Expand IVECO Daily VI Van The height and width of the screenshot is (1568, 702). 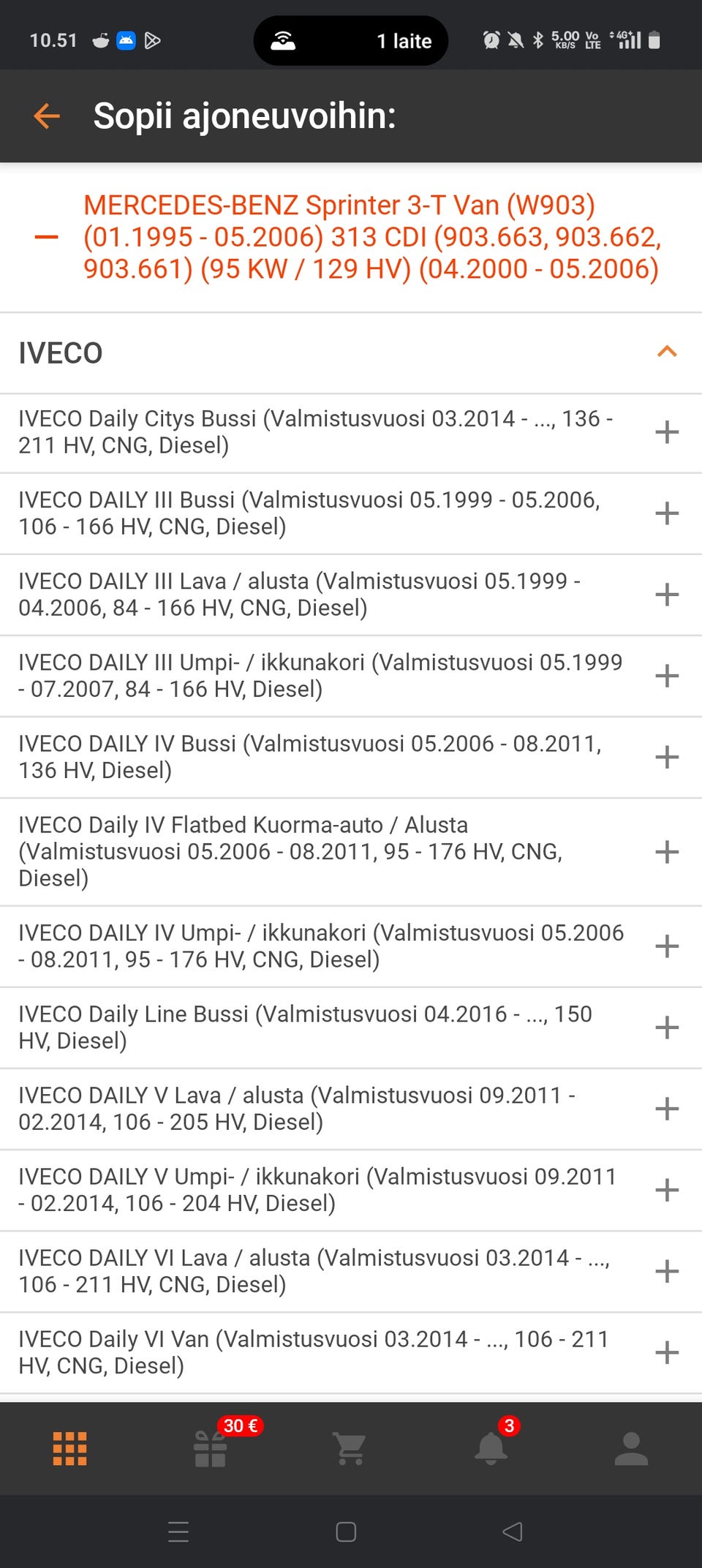666,1352
